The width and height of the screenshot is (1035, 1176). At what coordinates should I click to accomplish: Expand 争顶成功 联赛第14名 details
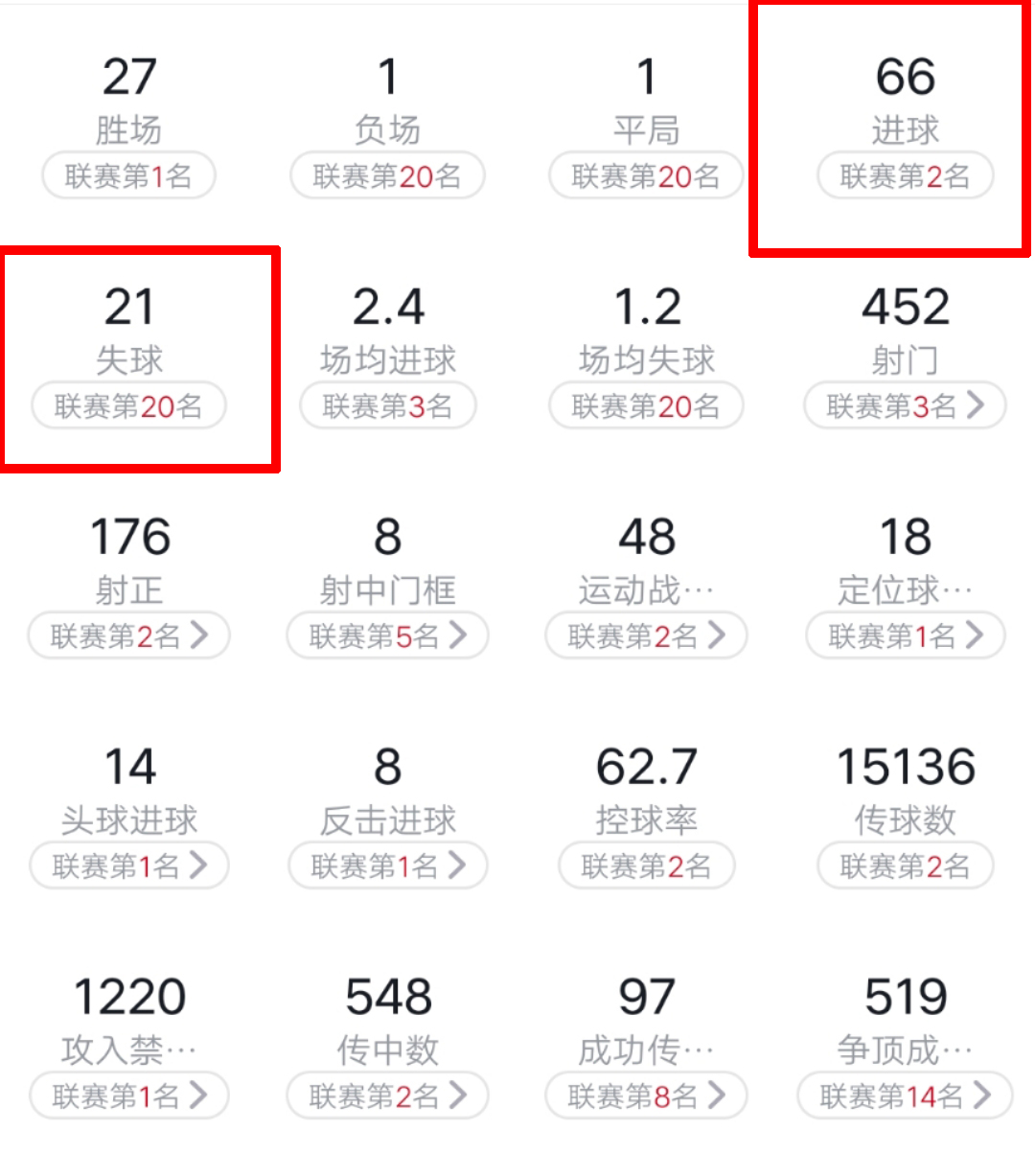(x=905, y=1095)
